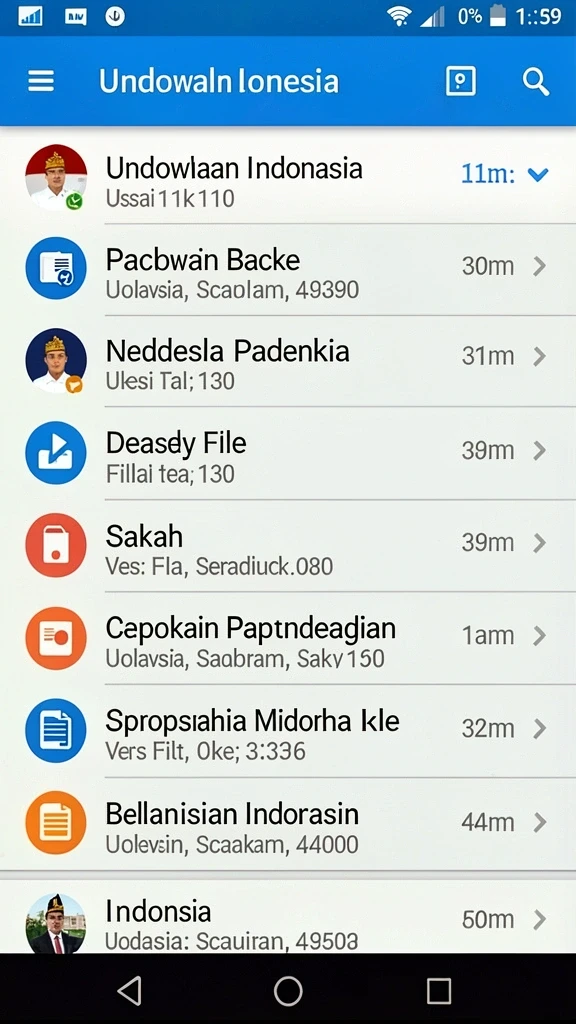Tap the search magnifier icon
This screenshot has width=576, height=1024.
click(x=536, y=82)
